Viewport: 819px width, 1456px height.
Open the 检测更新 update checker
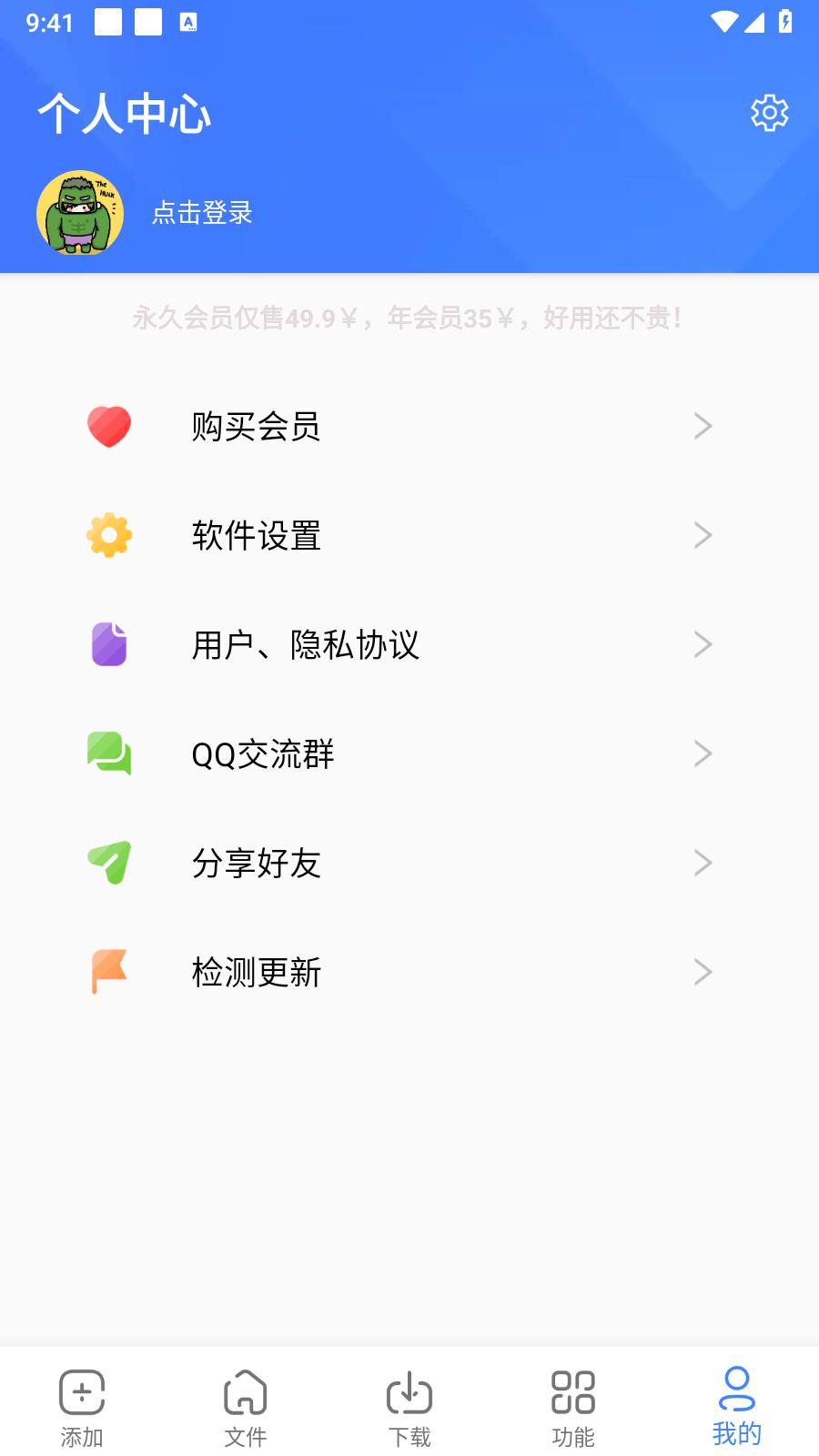click(256, 972)
